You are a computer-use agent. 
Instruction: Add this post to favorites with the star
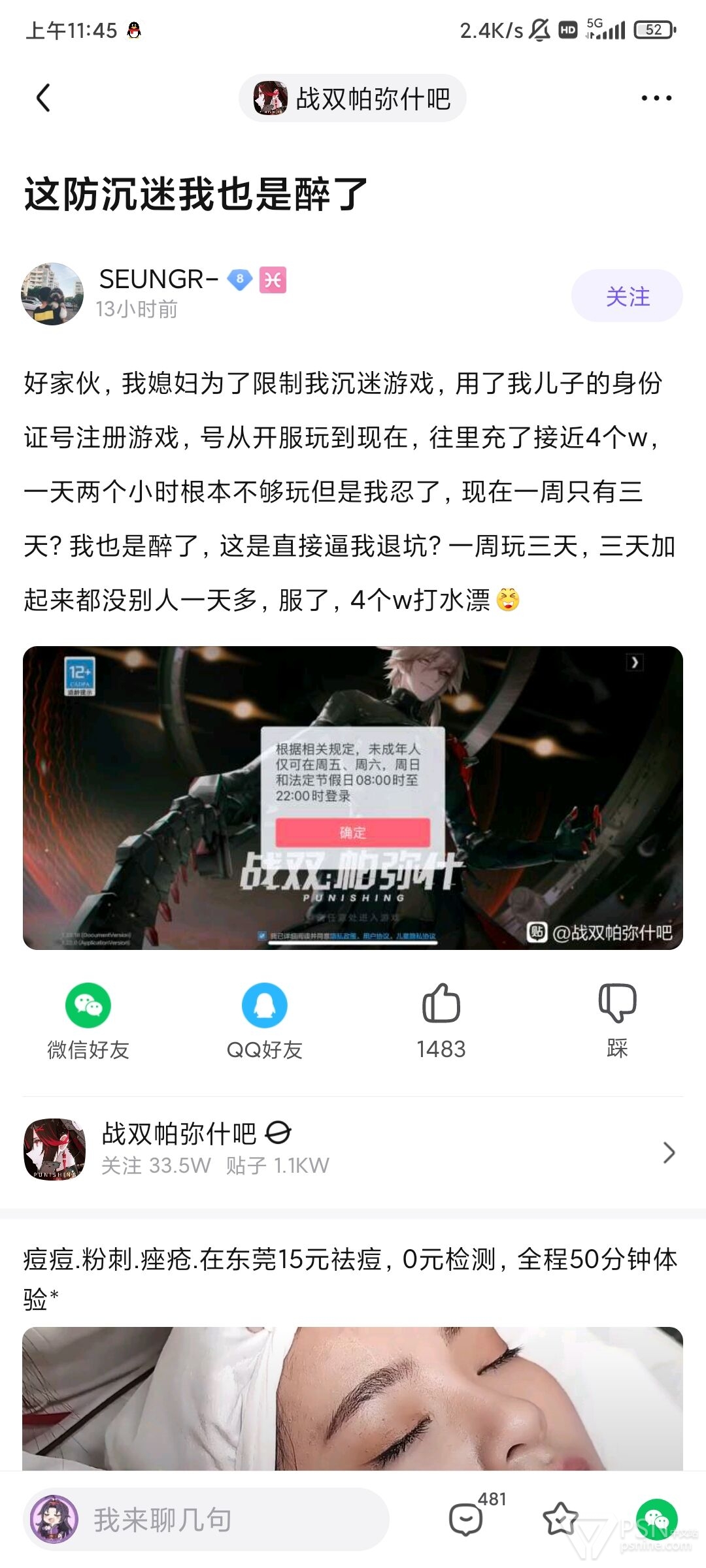[560, 1519]
